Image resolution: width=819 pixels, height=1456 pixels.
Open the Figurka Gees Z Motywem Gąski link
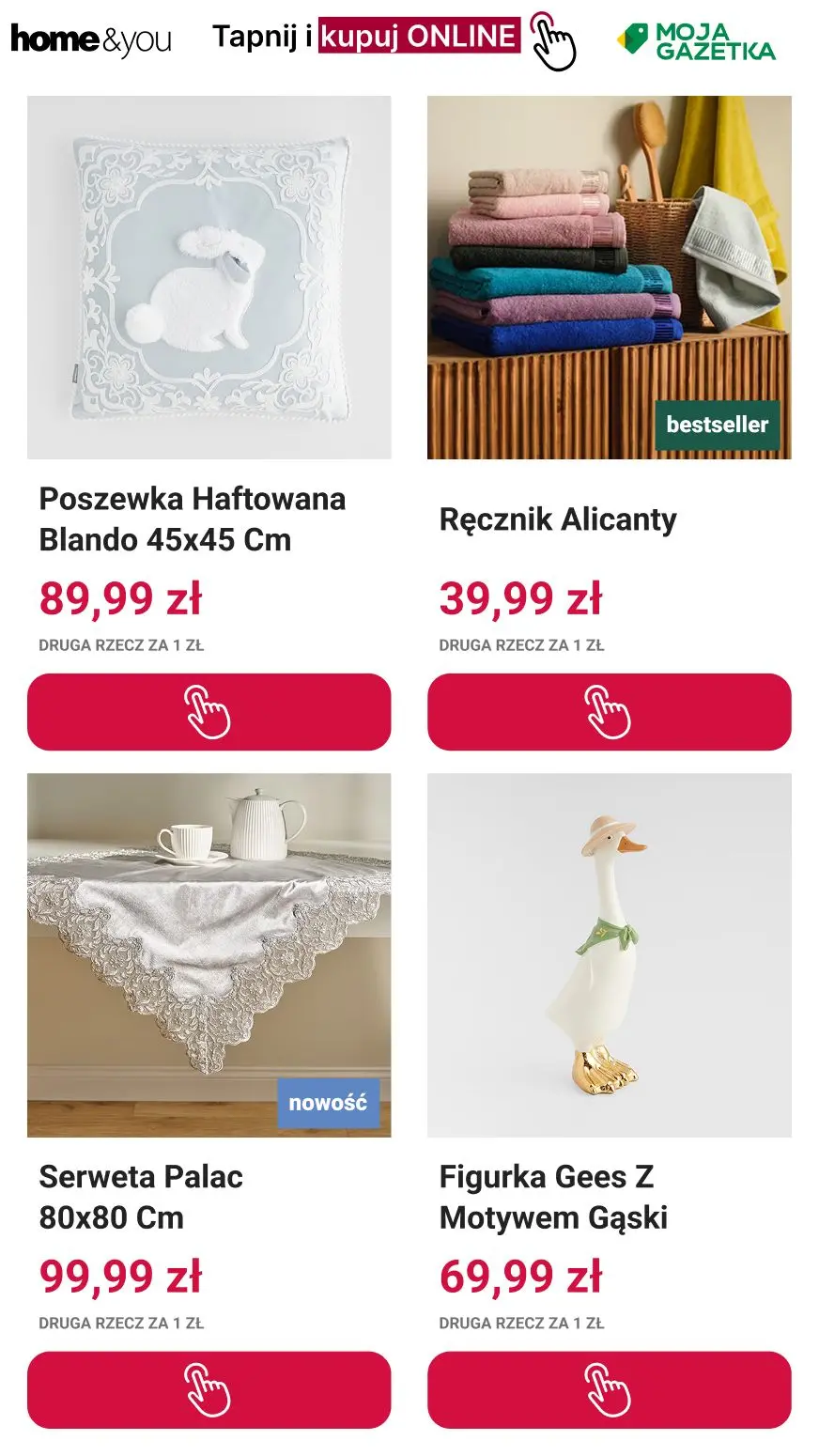(553, 1198)
